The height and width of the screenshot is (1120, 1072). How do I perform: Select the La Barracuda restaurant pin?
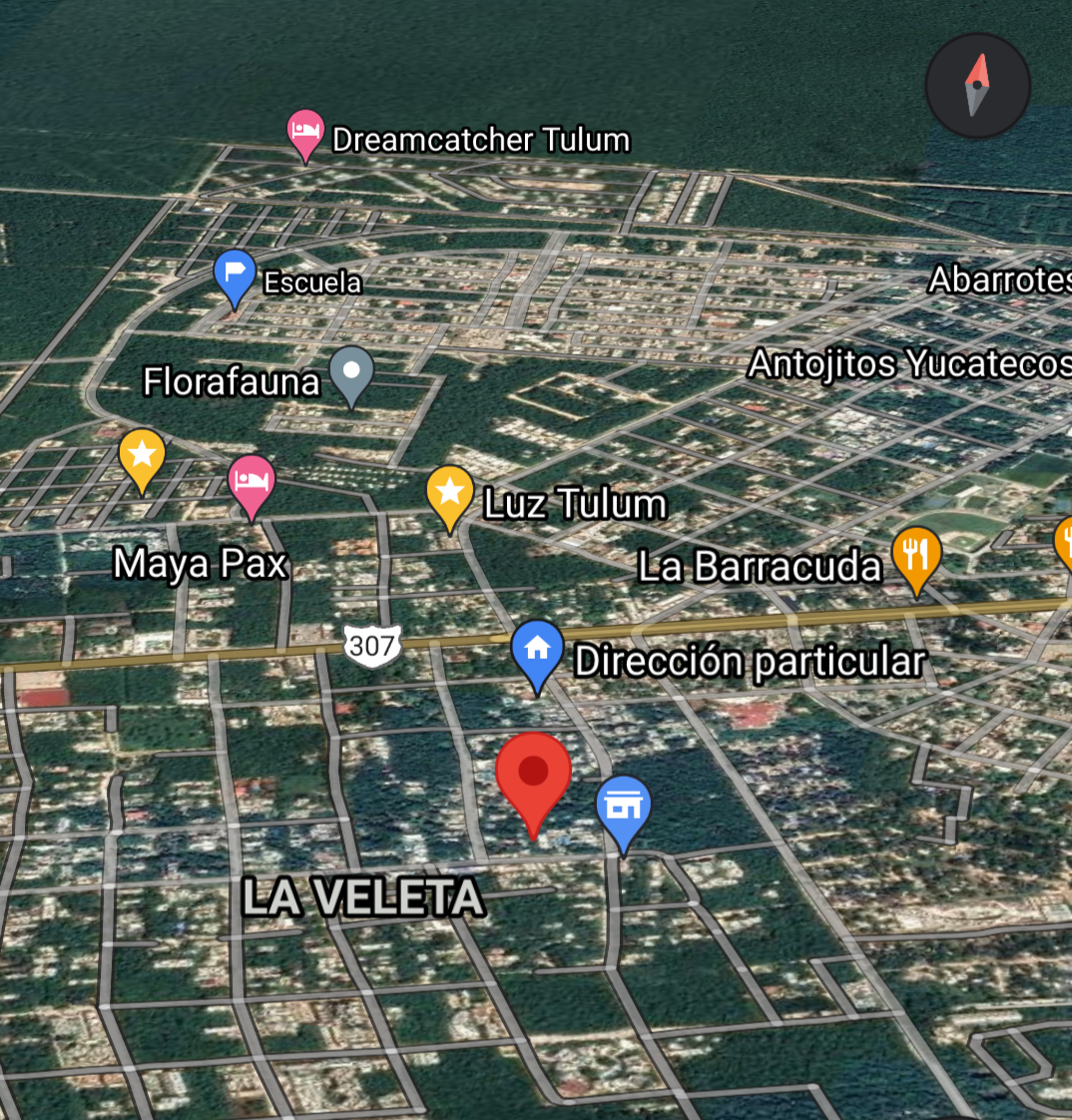click(916, 555)
